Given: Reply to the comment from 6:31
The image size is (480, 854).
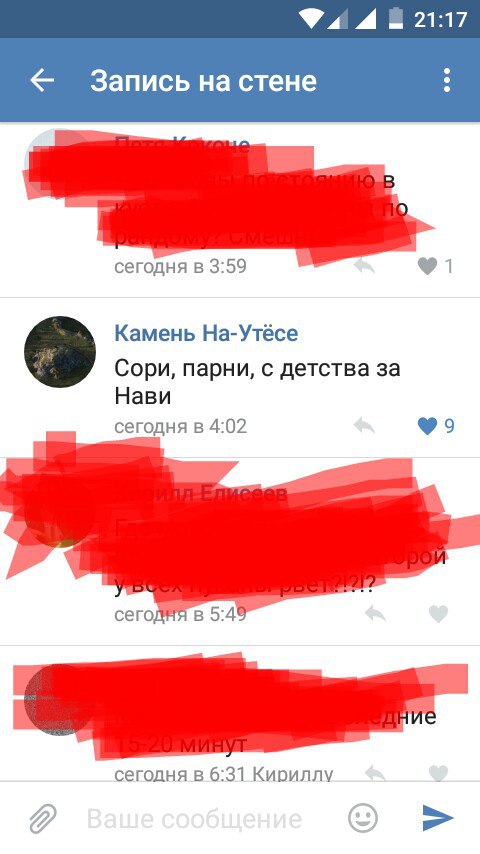Looking at the screenshot, I should (x=375, y=773).
